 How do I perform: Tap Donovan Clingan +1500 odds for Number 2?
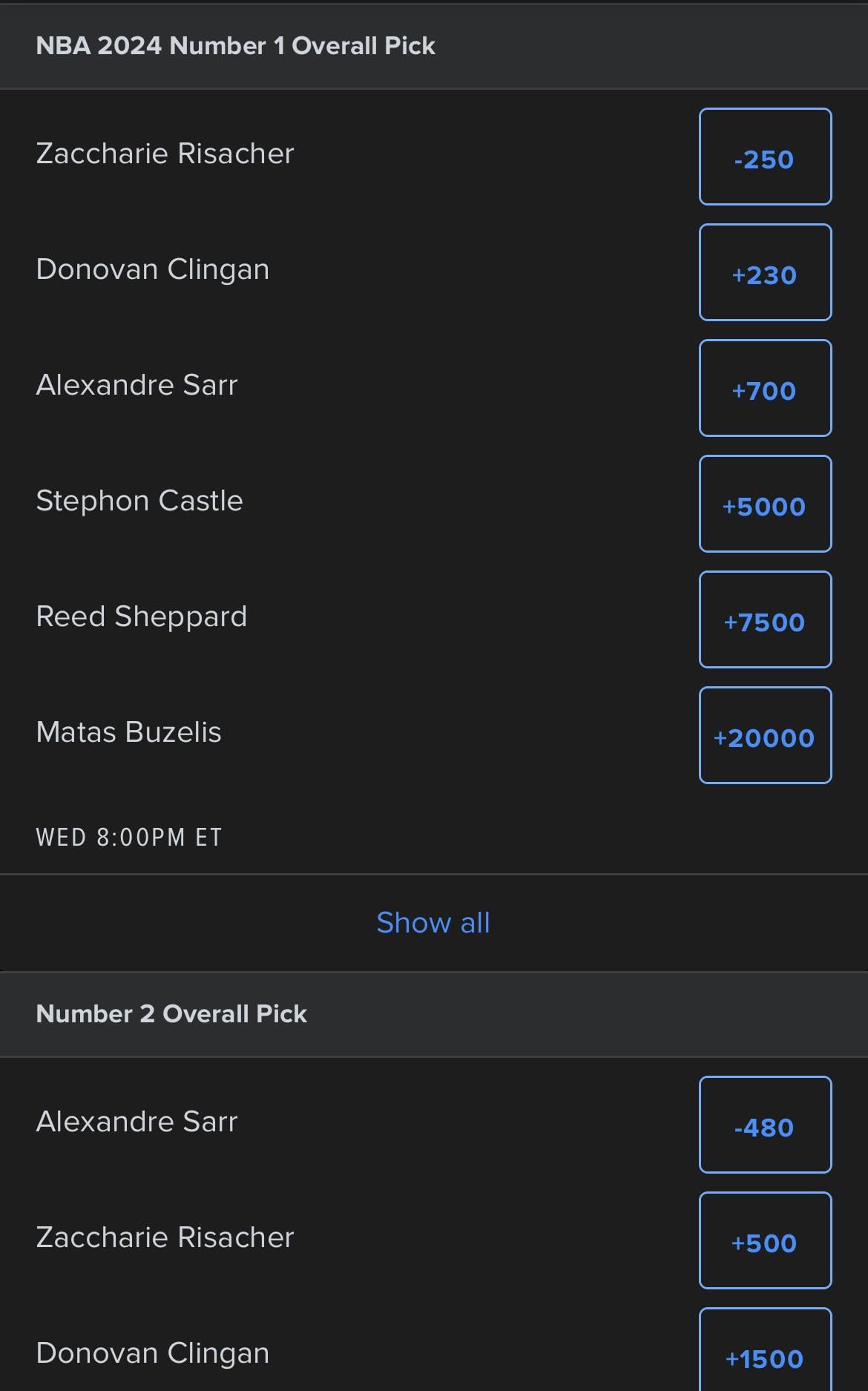pos(765,1350)
